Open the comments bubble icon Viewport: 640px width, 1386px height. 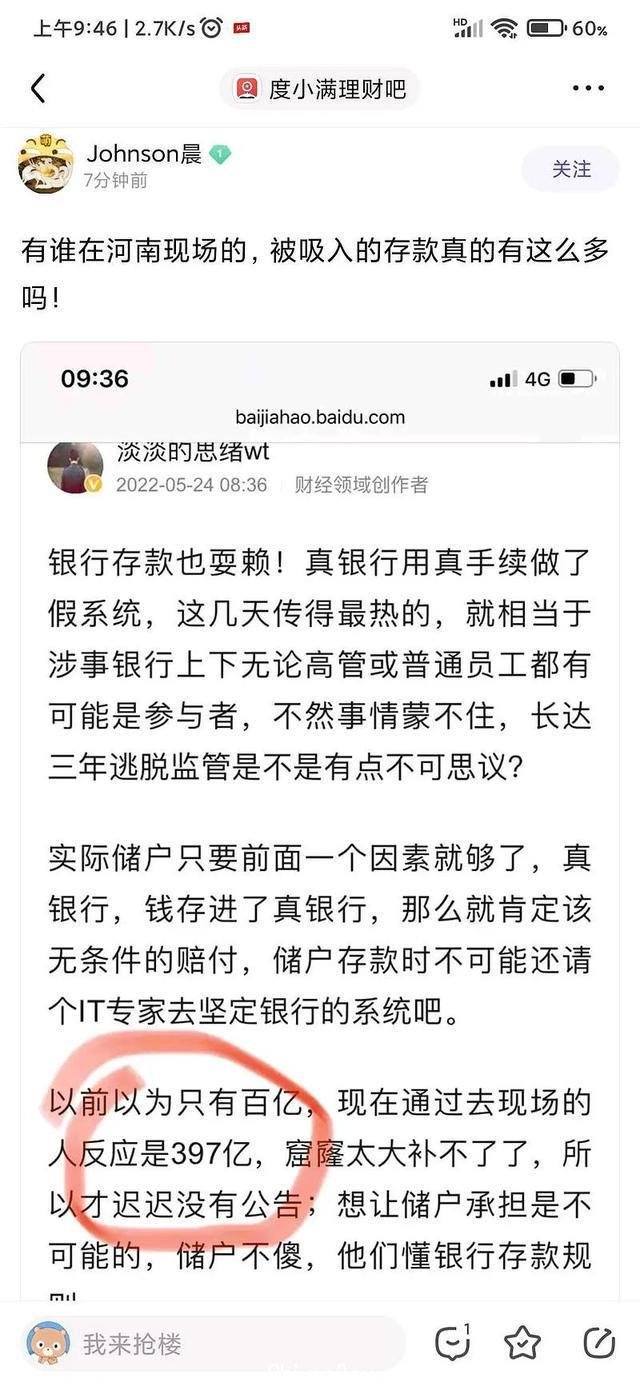tap(453, 1343)
